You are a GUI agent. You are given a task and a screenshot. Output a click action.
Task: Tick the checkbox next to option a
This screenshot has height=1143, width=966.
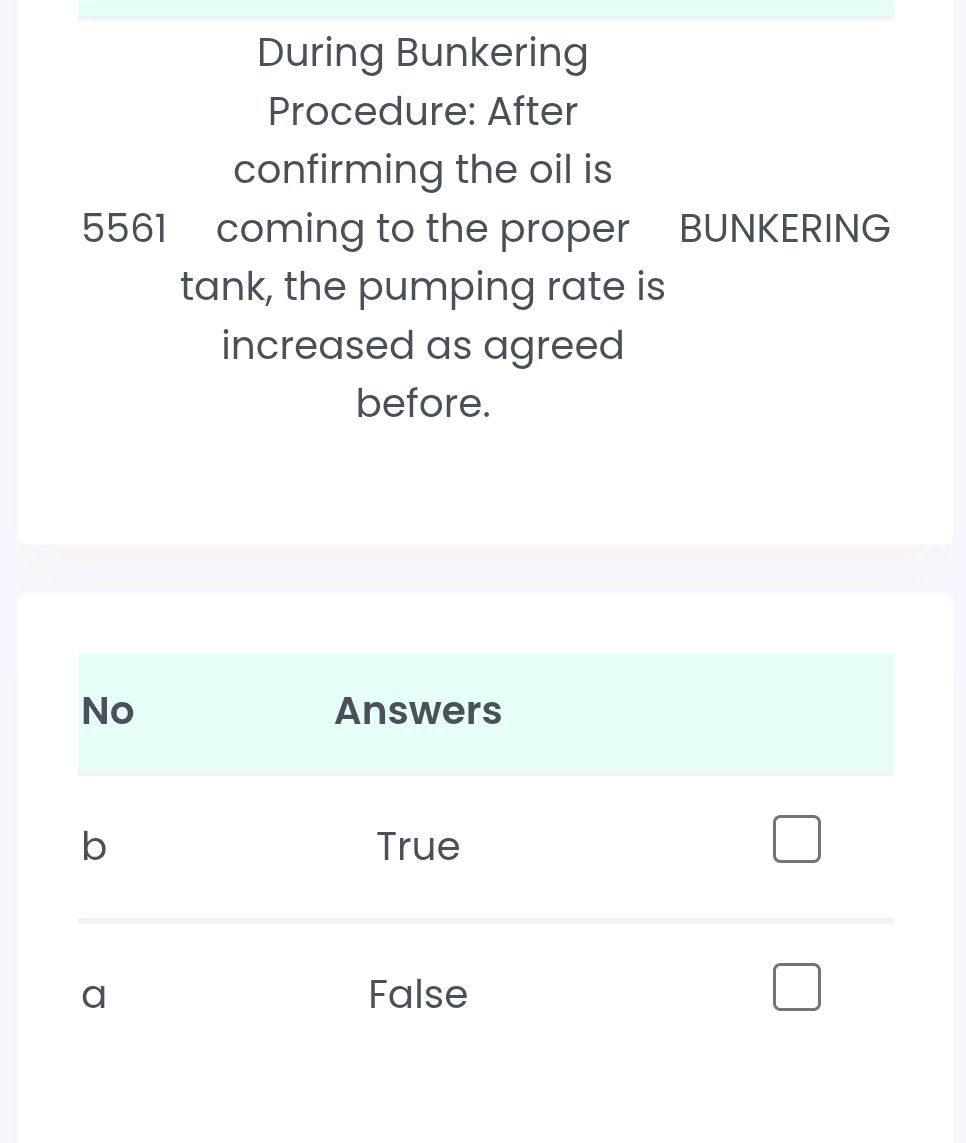tap(796, 987)
